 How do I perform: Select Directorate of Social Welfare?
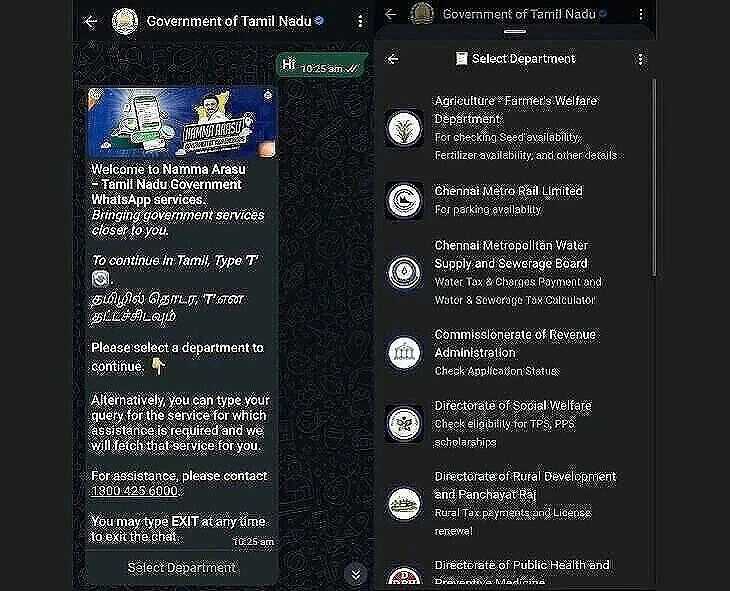(x=512, y=423)
